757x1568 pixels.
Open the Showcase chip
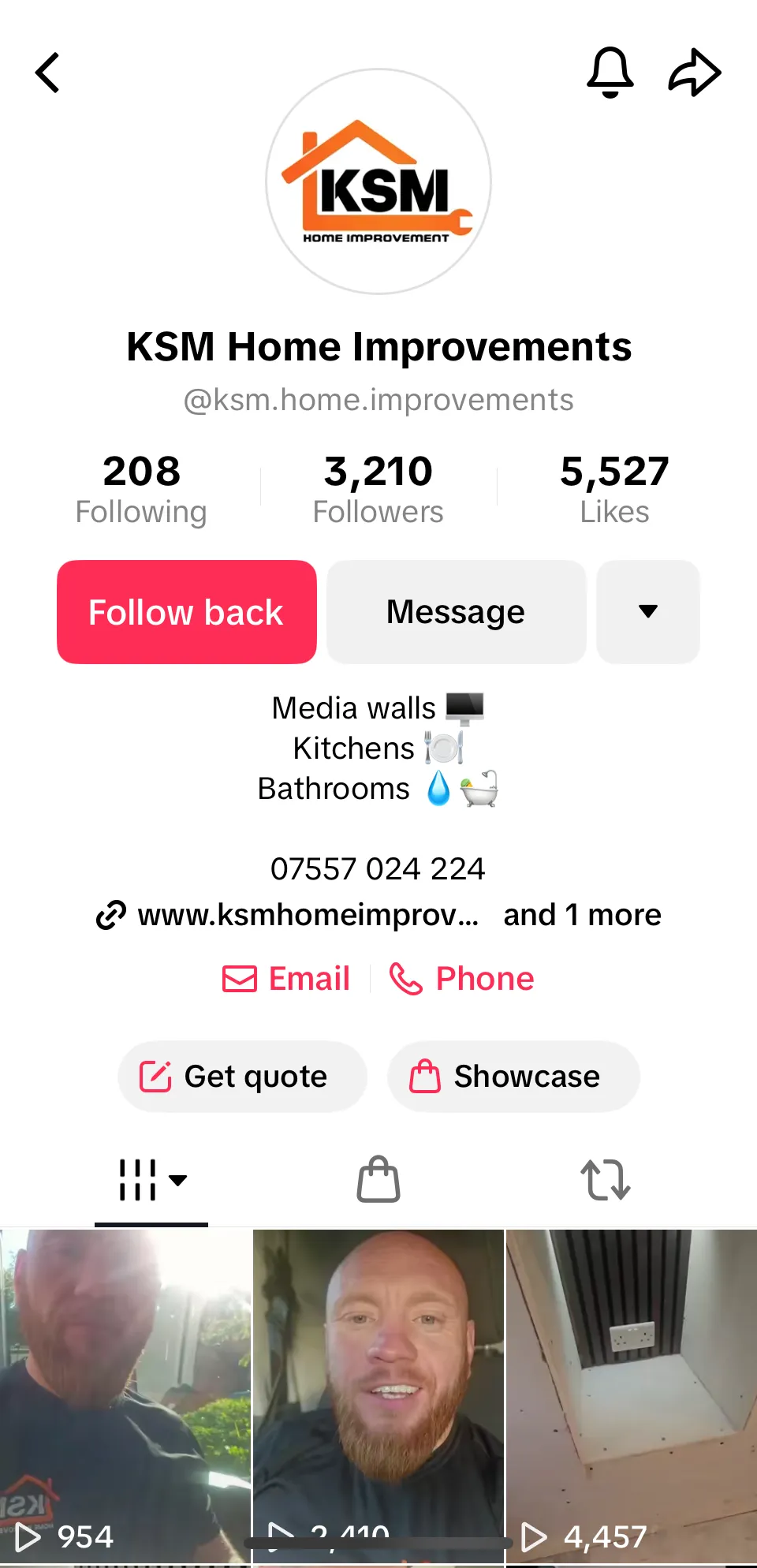click(513, 1077)
